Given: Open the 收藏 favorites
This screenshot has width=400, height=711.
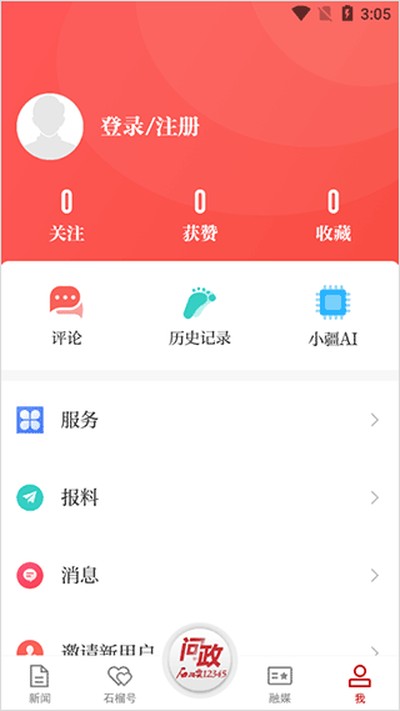Looking at the screenshot, I should click(333, 216).
